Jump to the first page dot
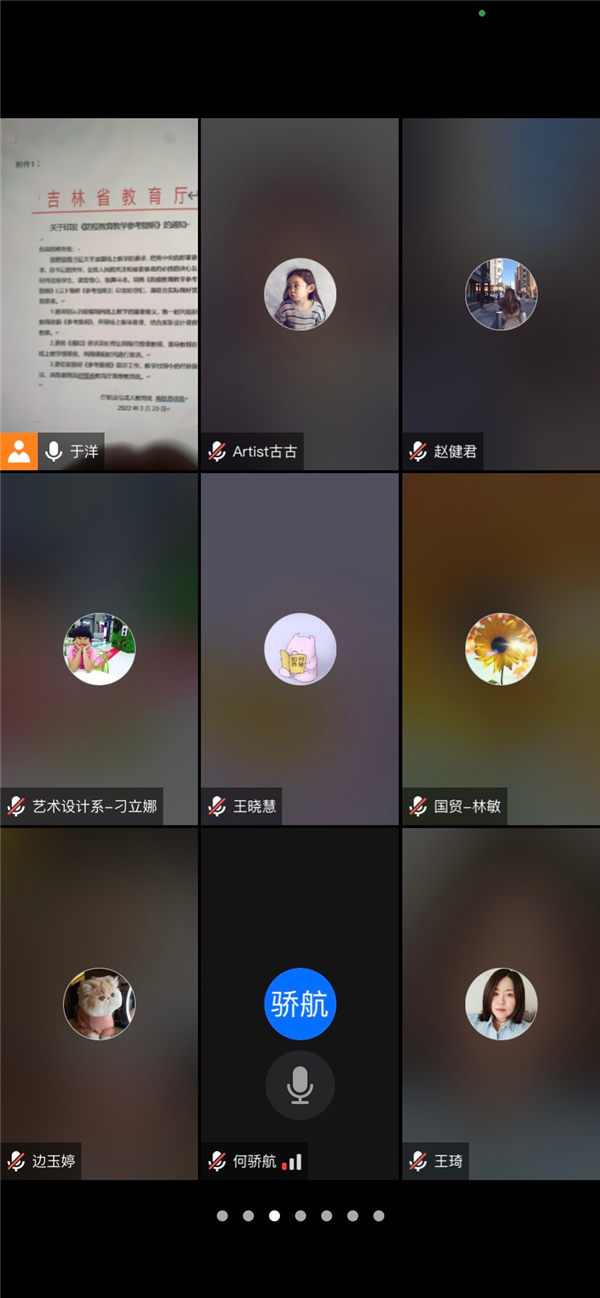Viewport: 600px width, 1298px height. [x=222, y=1216]
